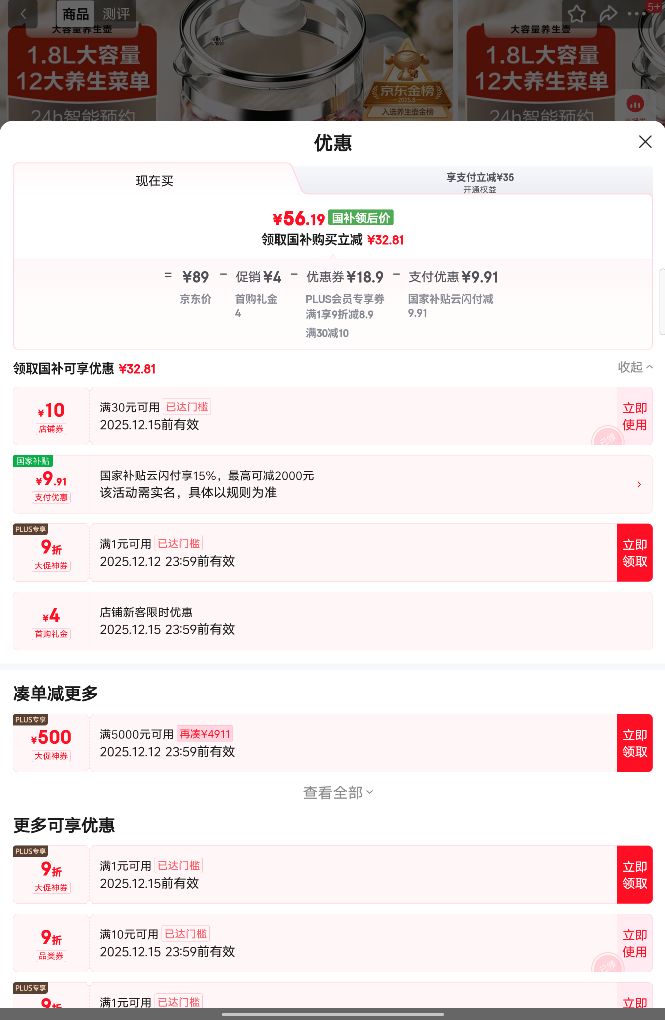The width and height of the screenshot is (665, 1020).
Task: Use the ¥10 店铺券 coupon now
Action: tap(634, 416)
